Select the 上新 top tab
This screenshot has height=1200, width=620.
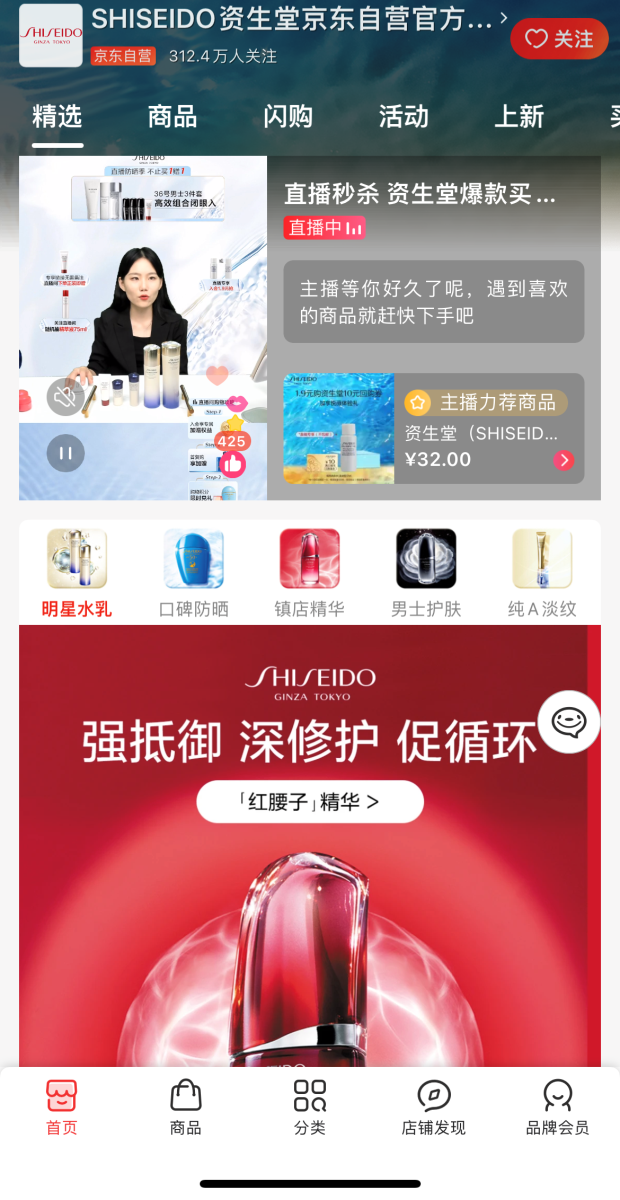click(x=519, y=116)
